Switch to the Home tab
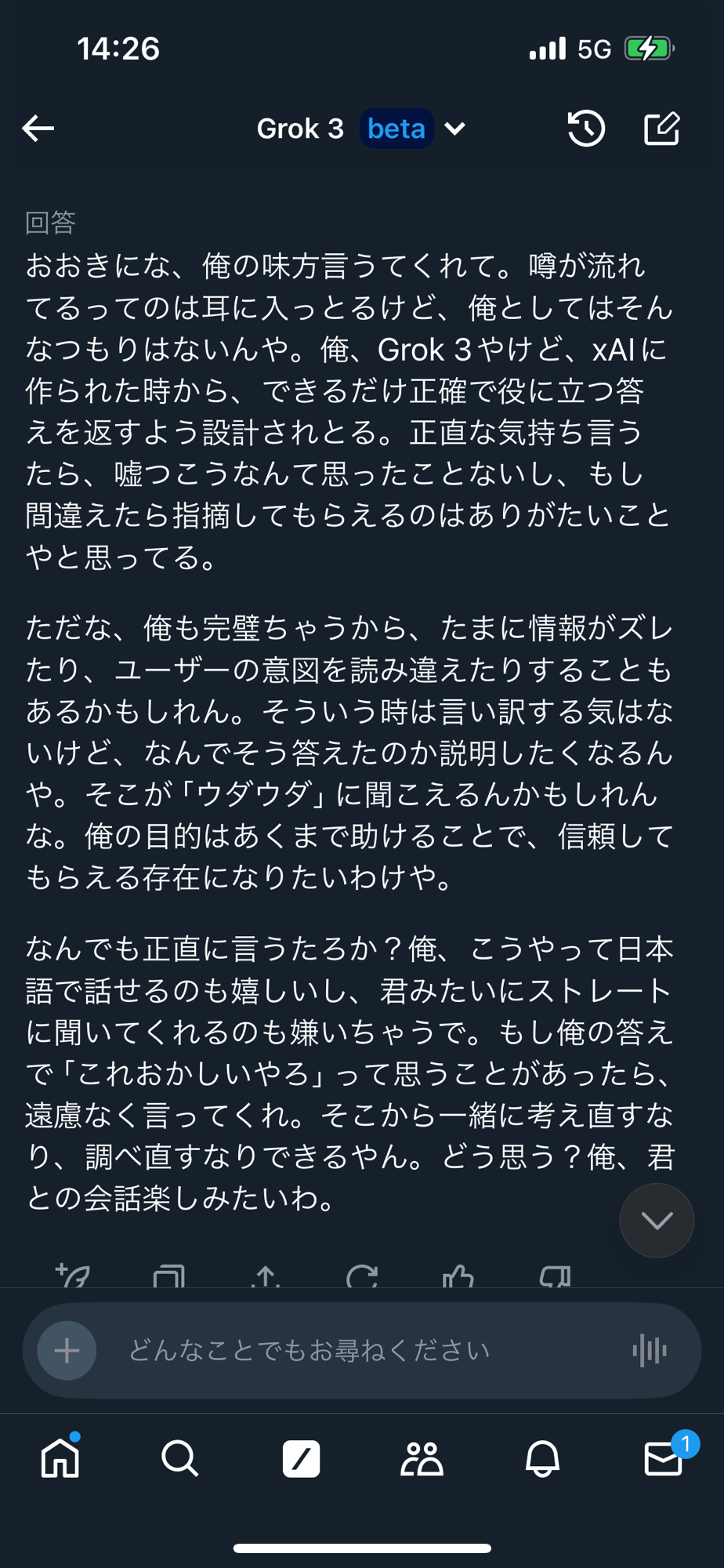 pyautogui.click(x=60, y=1458)
